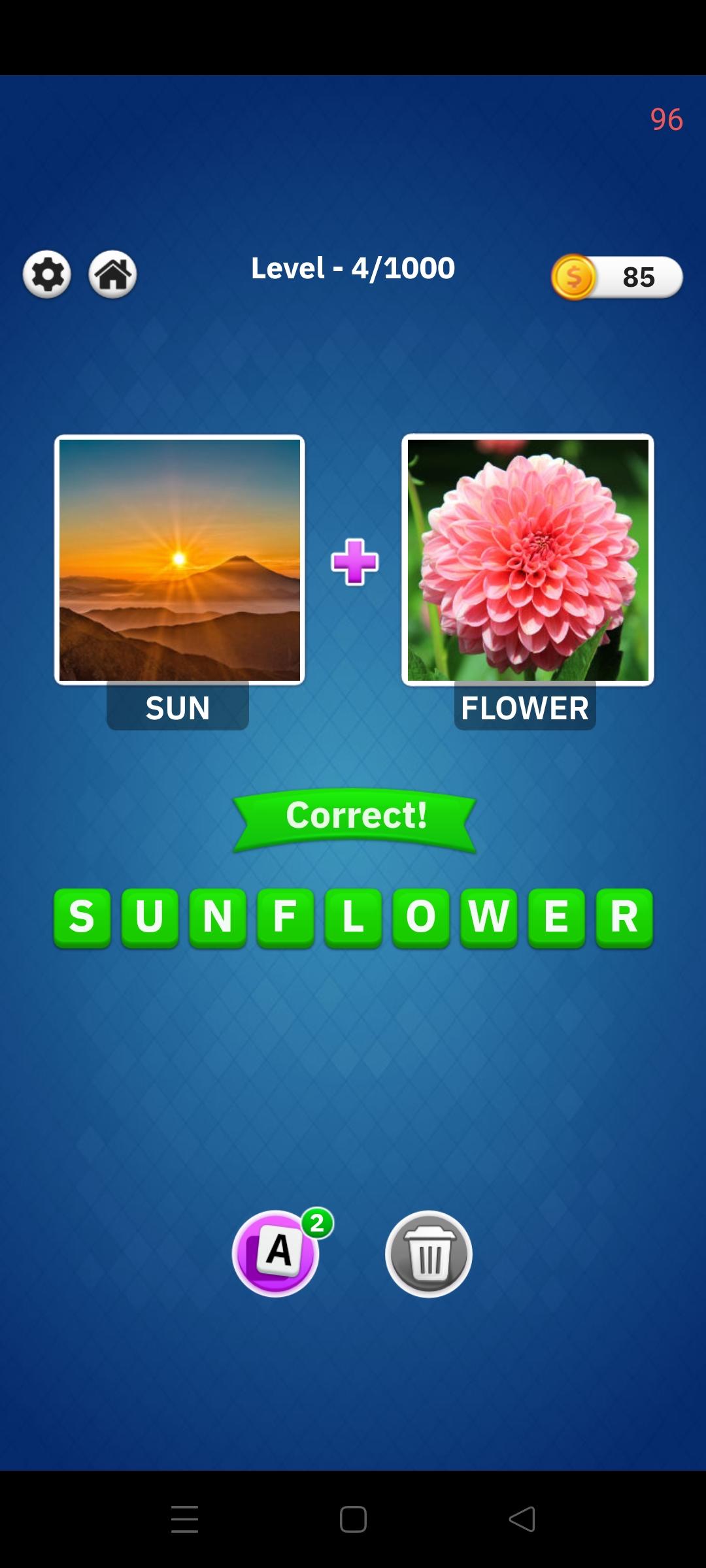
Task: Open recent apps from the navigation bar
Action: (184, 1519)
